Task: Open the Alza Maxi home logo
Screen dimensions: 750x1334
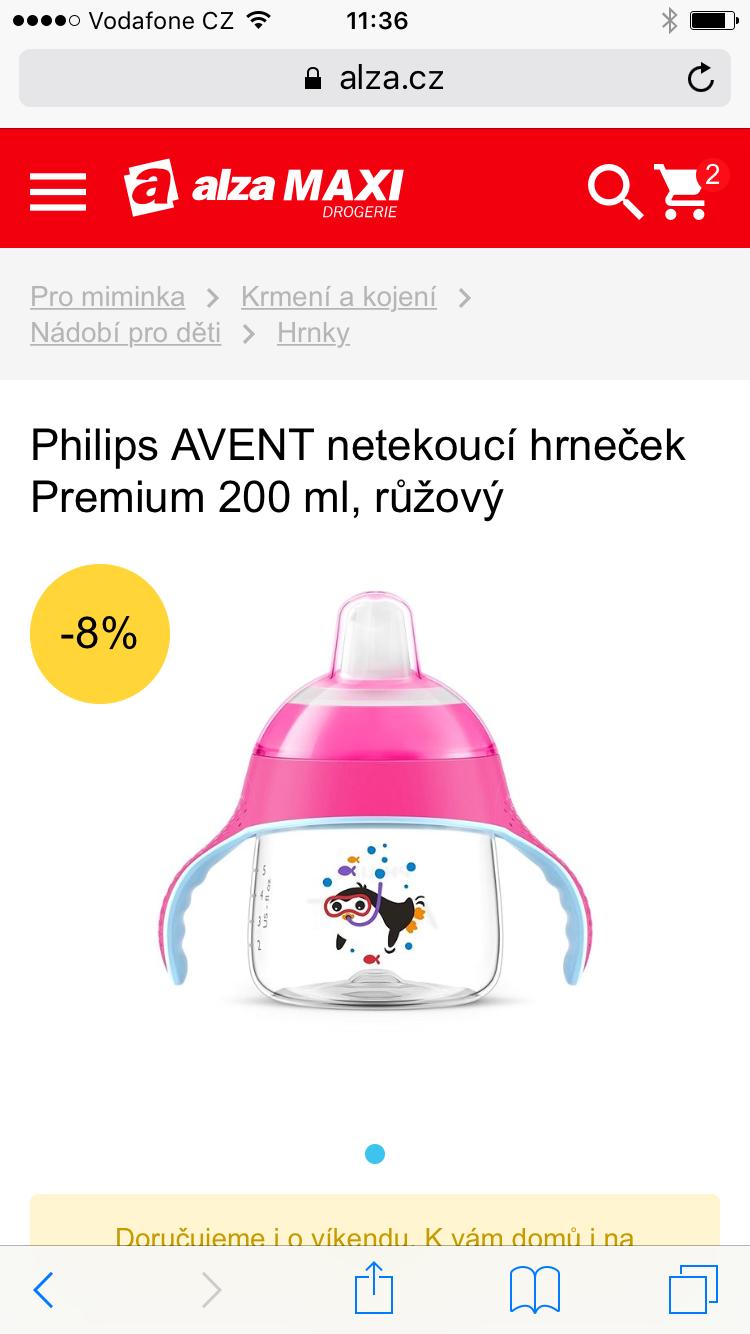Action: tap(263, 188)
